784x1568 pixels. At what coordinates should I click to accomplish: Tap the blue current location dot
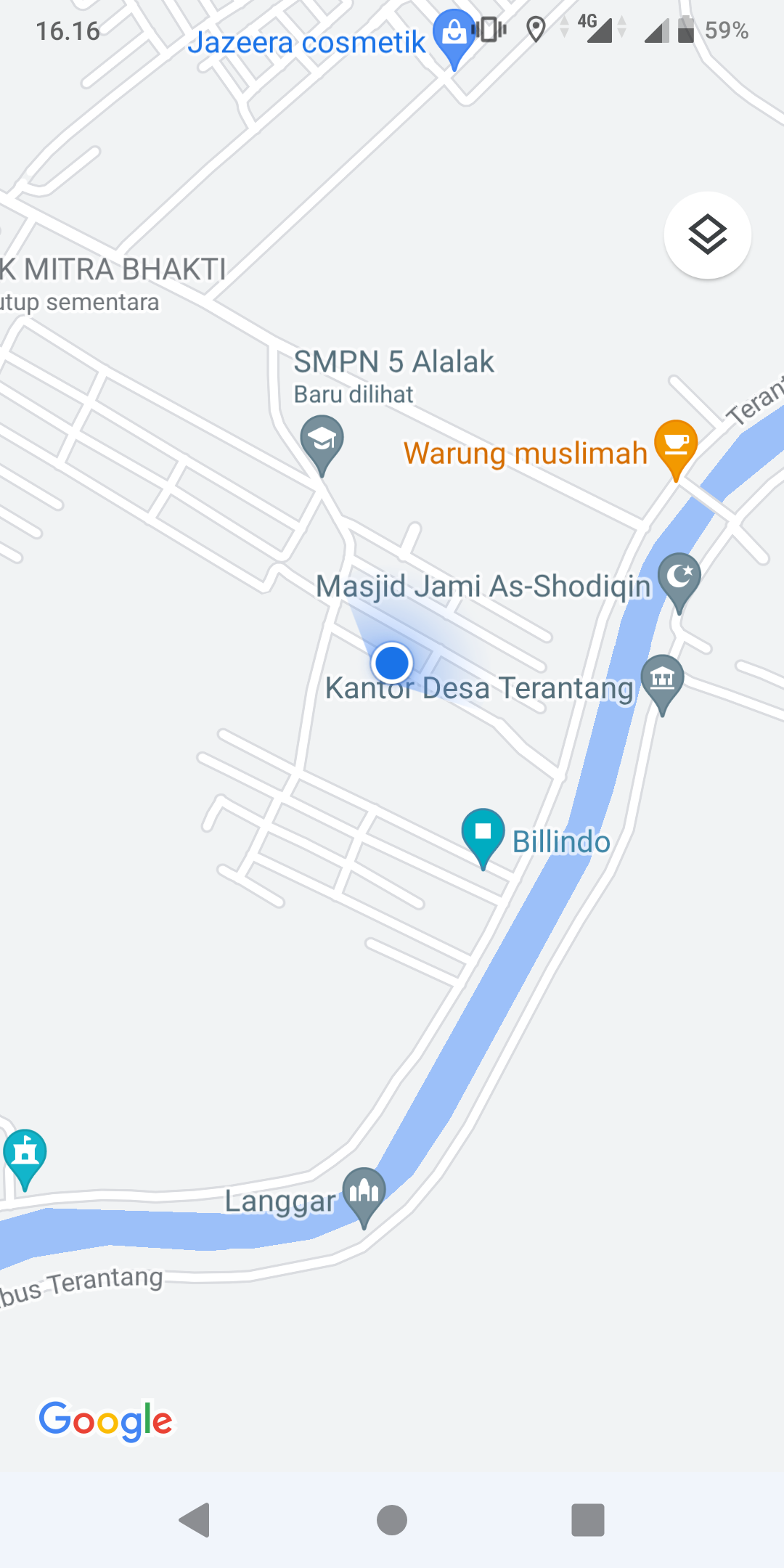392,663
